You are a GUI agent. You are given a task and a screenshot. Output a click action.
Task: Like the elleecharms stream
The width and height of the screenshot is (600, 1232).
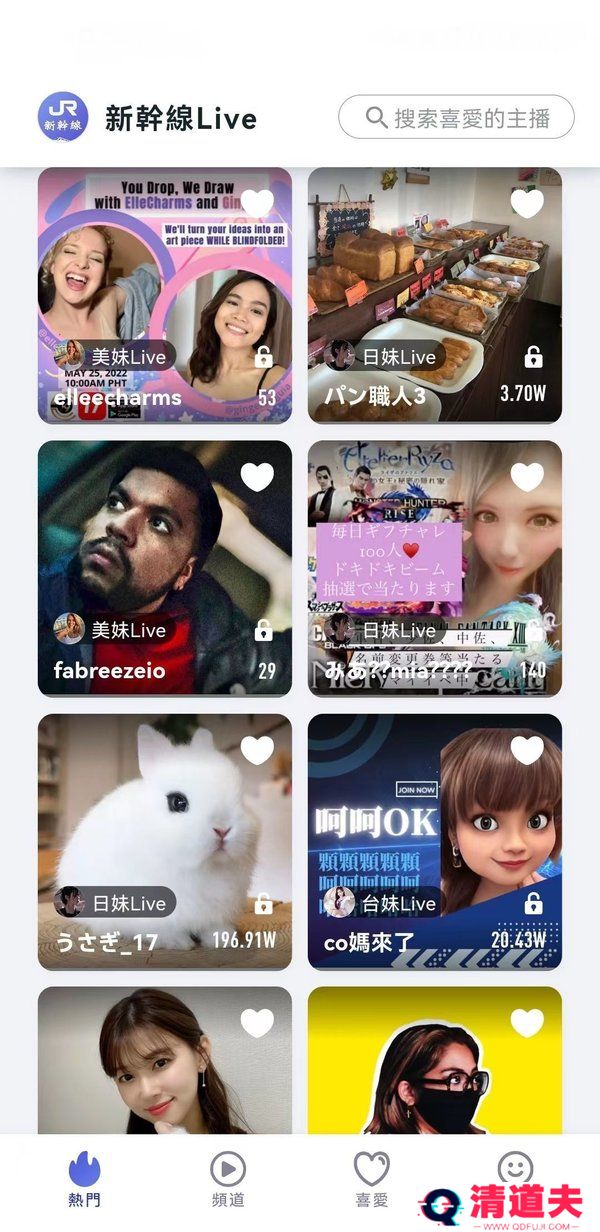tap(257, 203)
